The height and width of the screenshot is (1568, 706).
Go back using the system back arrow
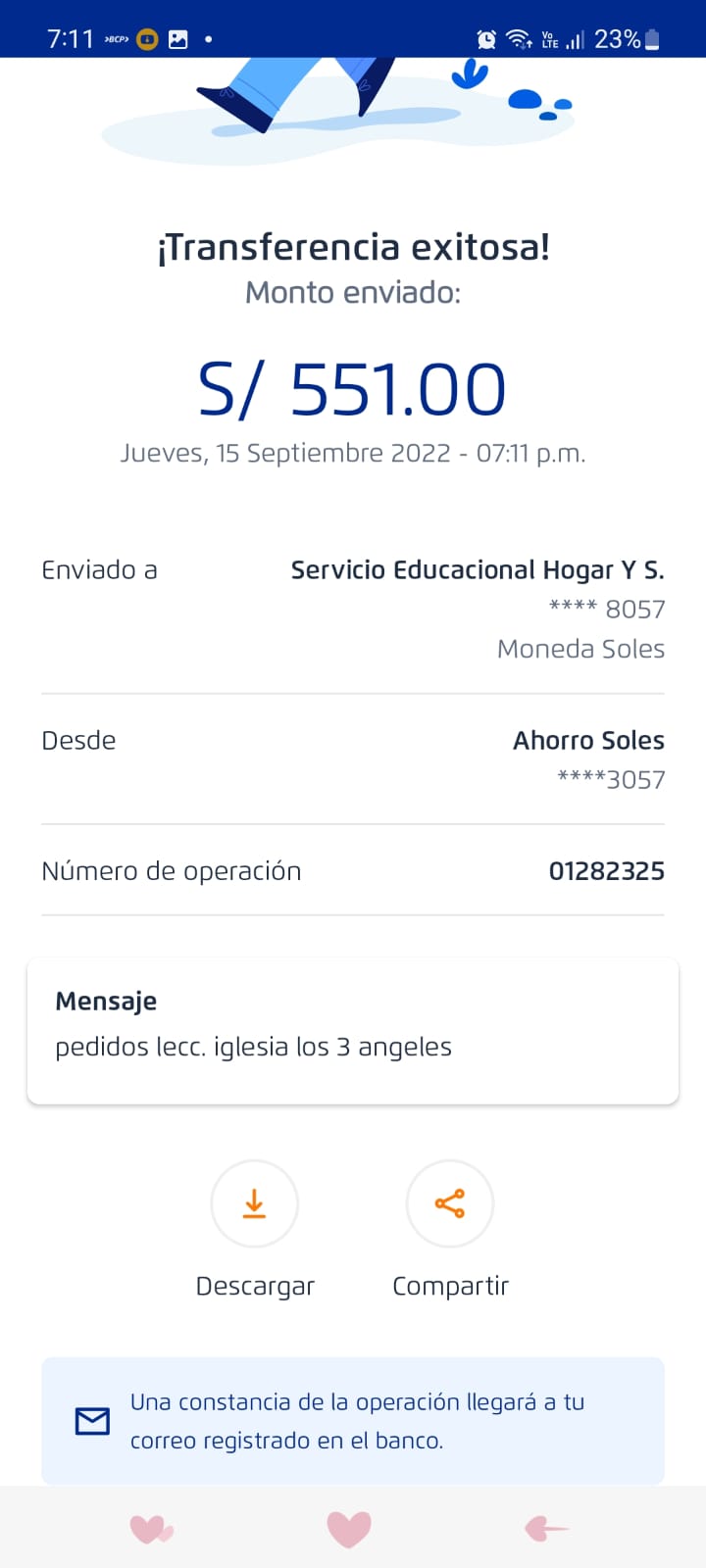546,1528
